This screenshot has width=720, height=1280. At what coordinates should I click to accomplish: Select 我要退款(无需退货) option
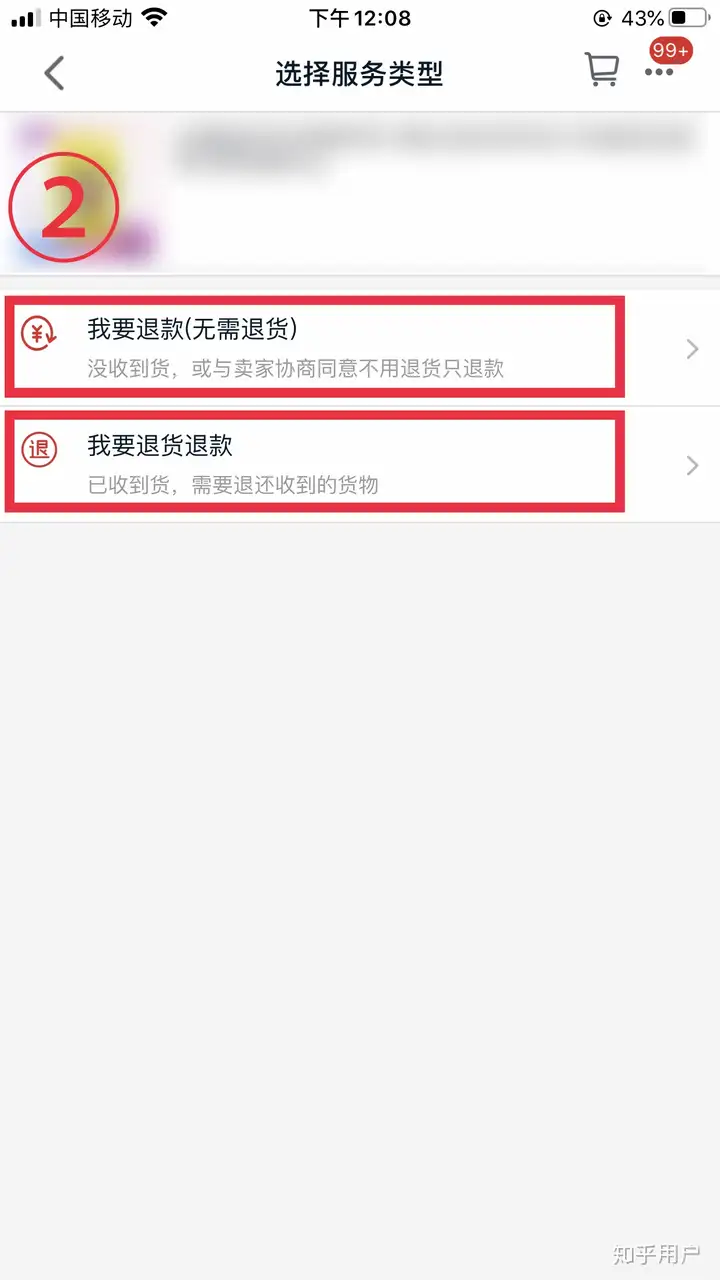pos(360,348)
